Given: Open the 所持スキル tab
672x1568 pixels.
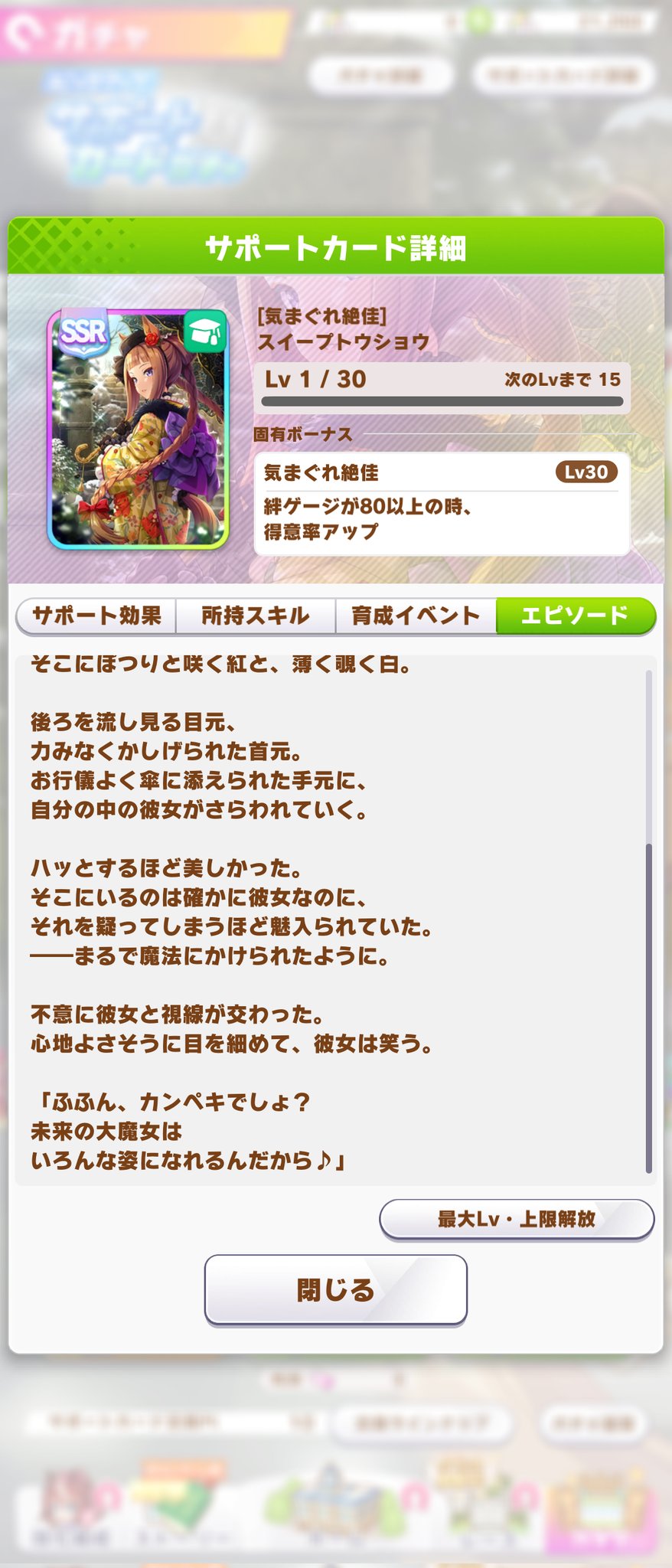Looking at the screenshot, I should click(x=256, y=616).
